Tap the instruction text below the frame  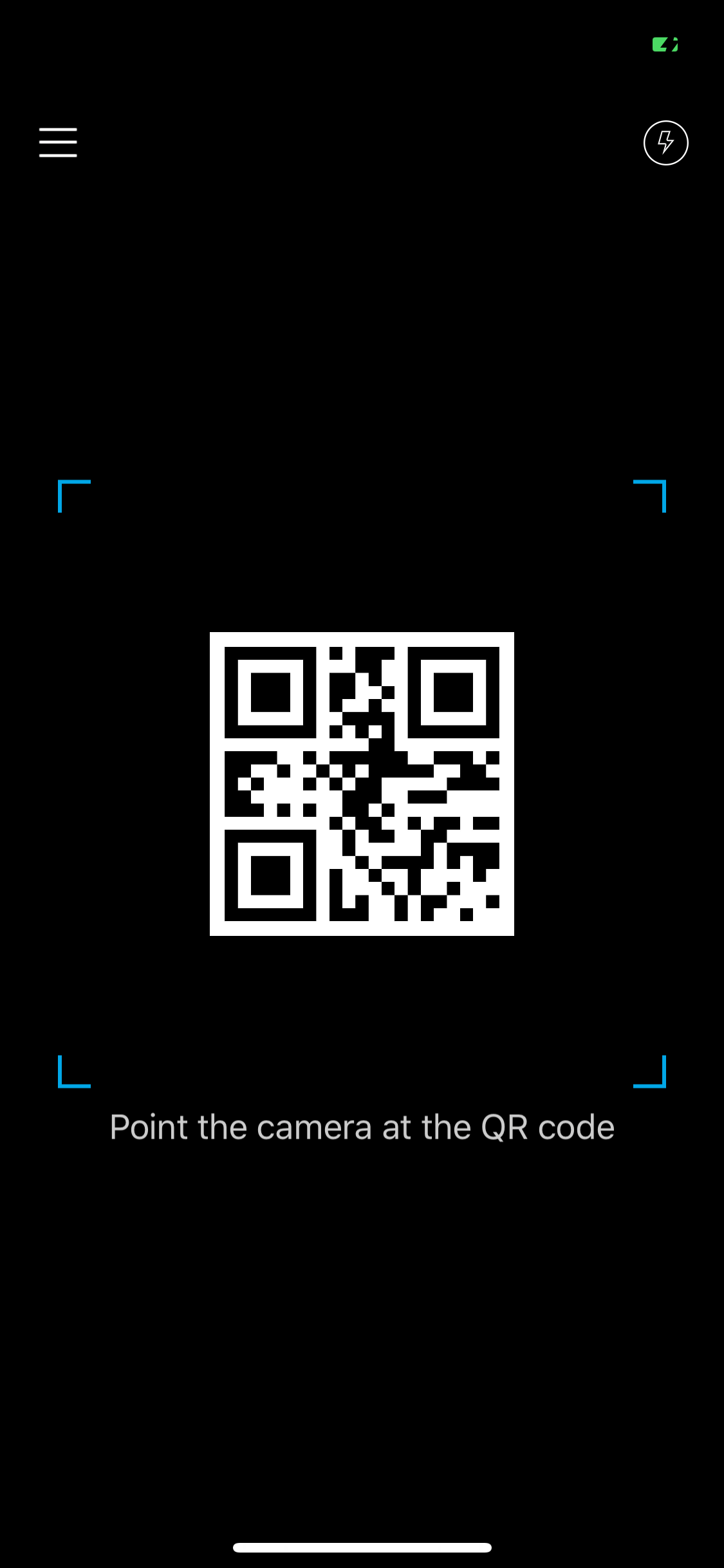point(362,1126)
